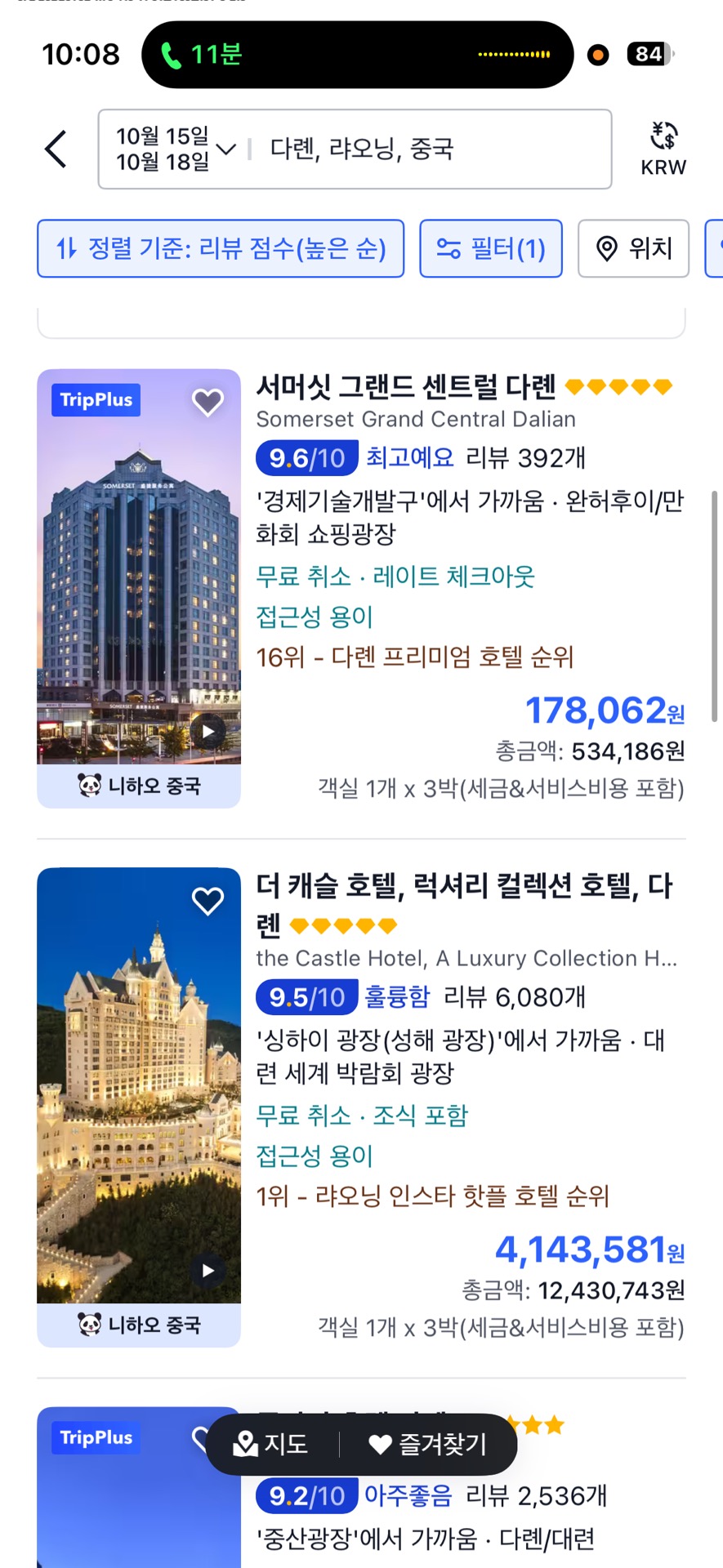This screenshot has height=1568, width=723.
Task: Go back using the top-left arrow
Action: [x=56, y=149]
